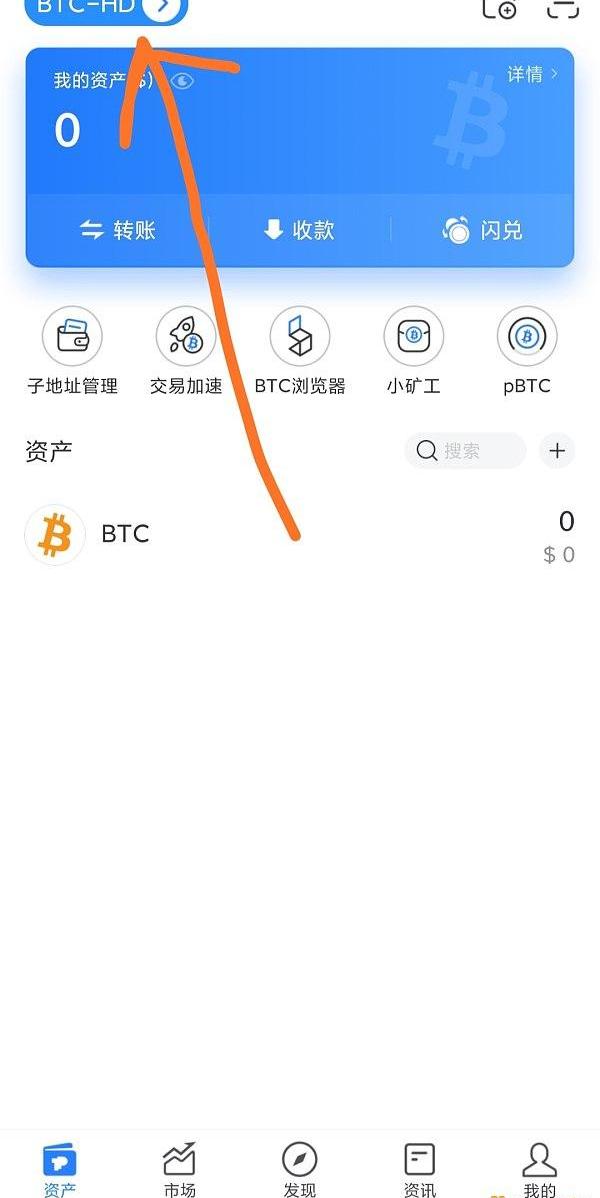This screenshot has height=1198, width=600.
Task: Open the BTC浏览器 explorer
Action: [x=300, y=351]
